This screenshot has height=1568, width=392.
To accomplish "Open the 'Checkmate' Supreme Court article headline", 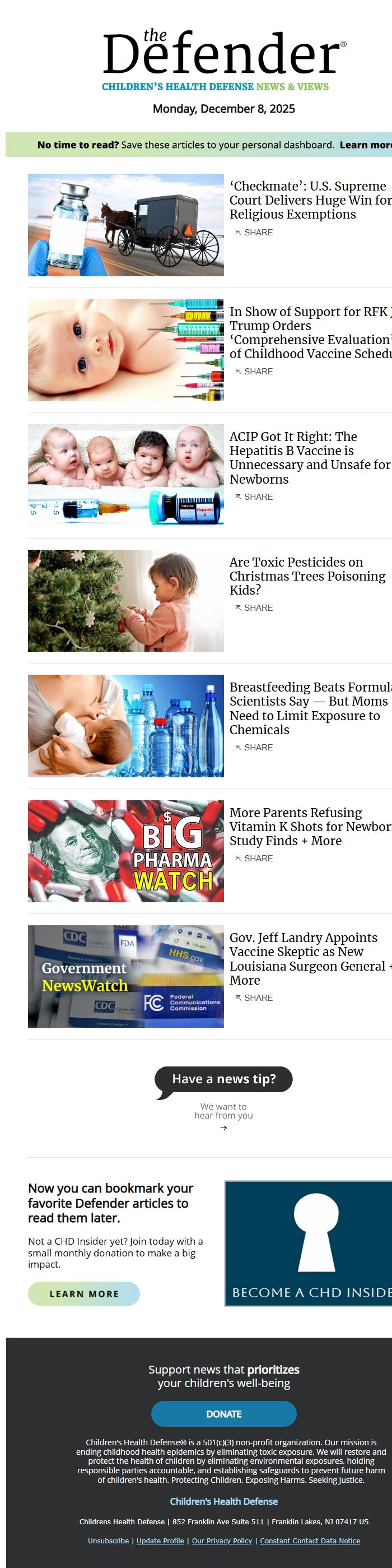I will pyautogui.click(x=309, y=200).
